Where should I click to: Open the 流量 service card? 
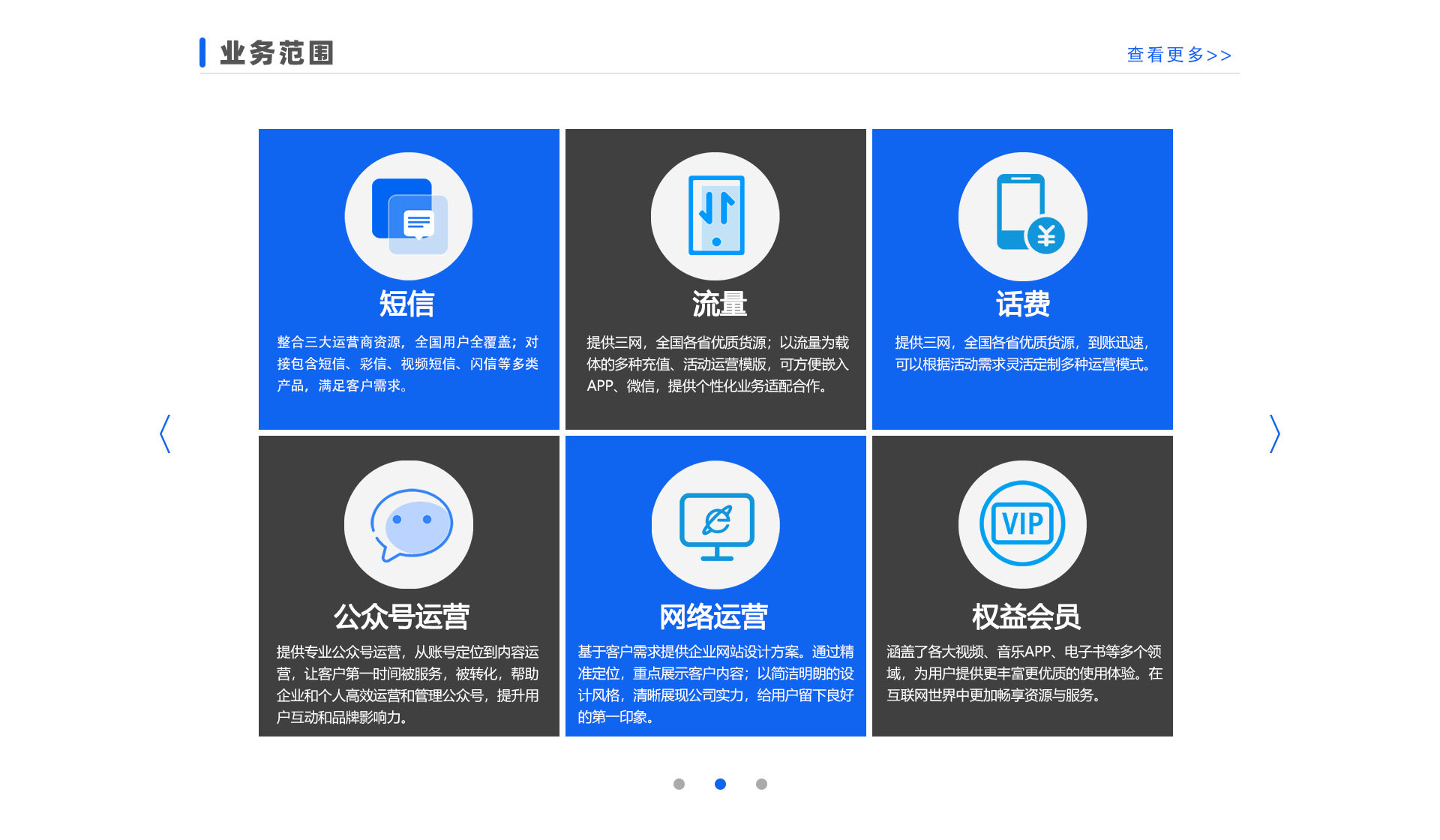click(x=715, y=279)
